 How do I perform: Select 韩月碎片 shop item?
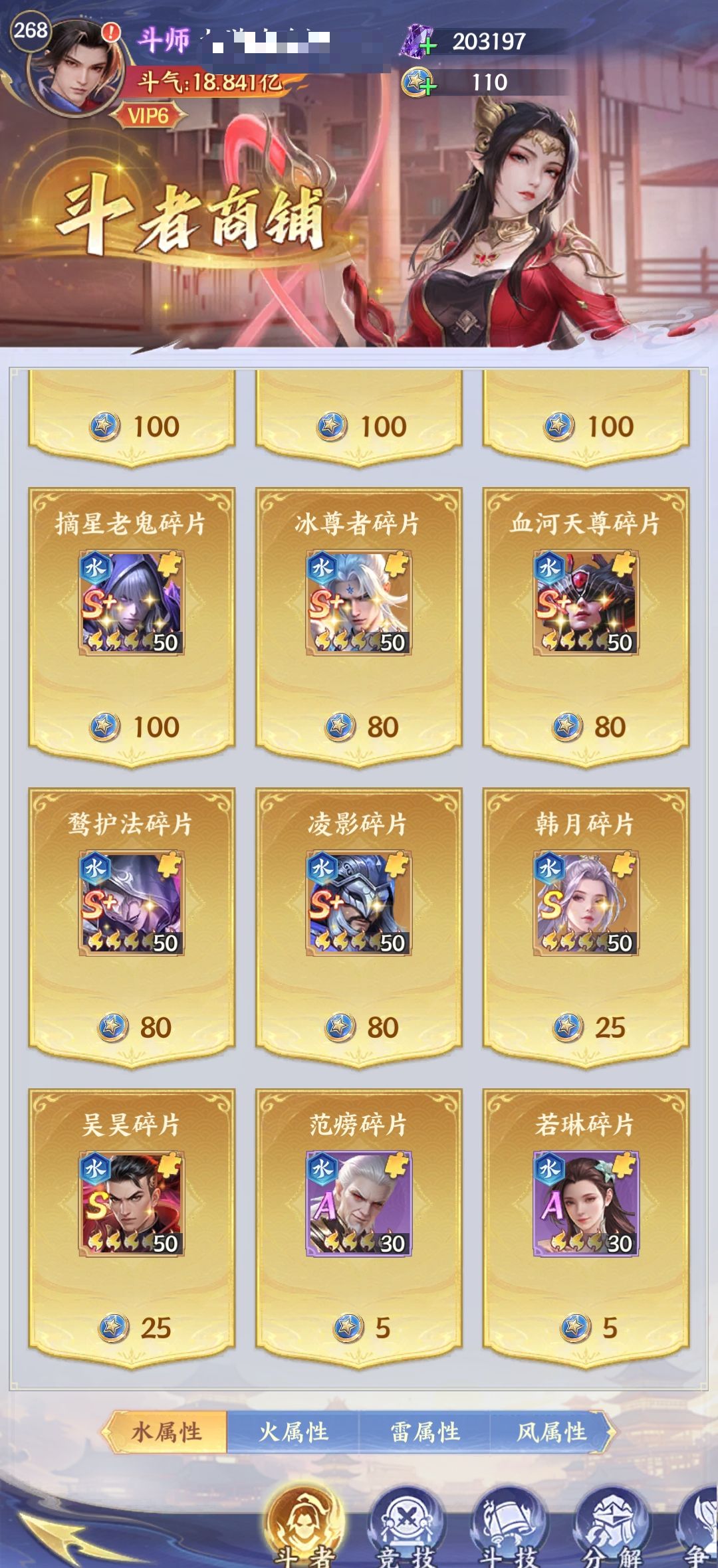click(x=586, y=925)
